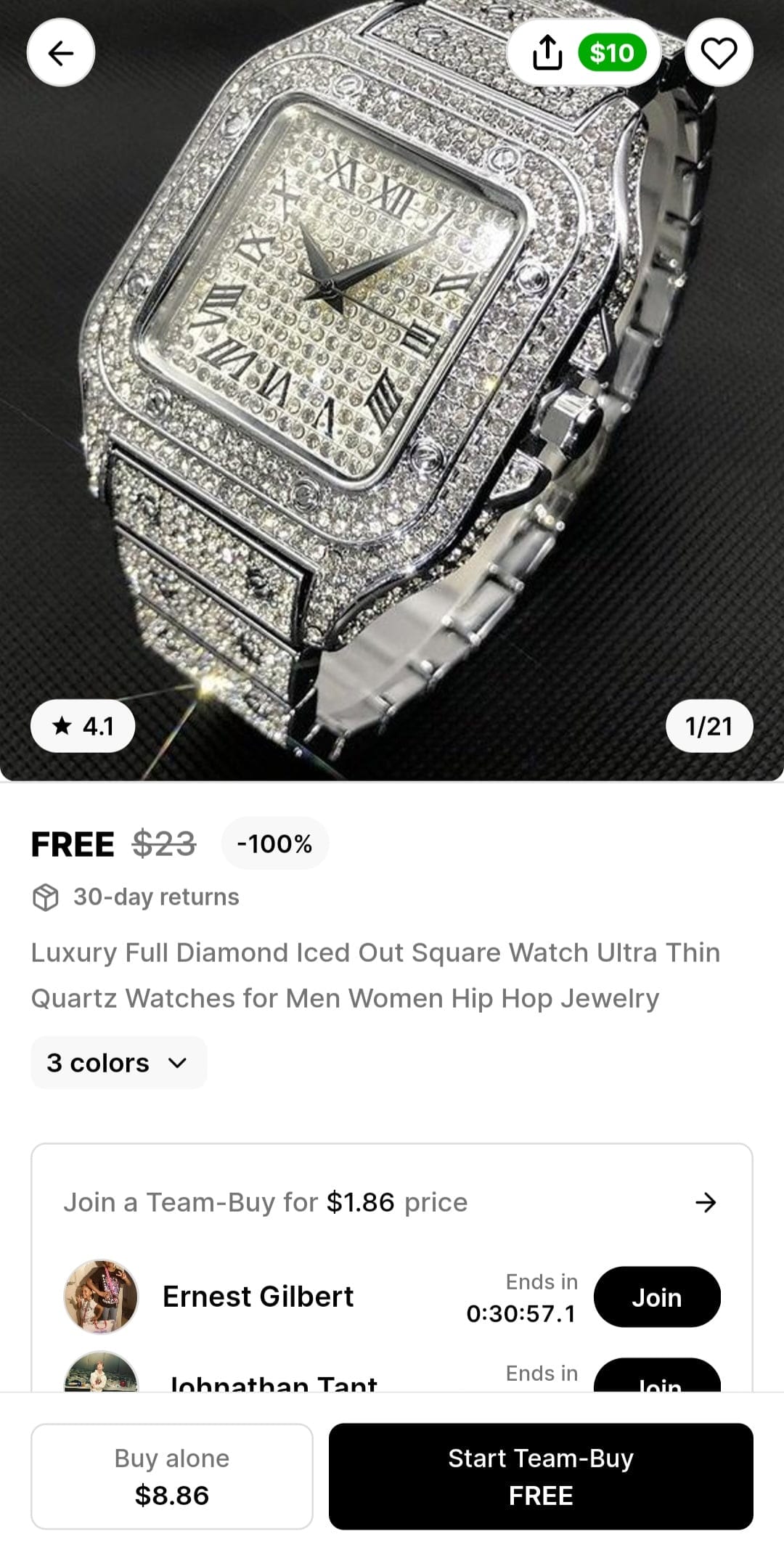Share the product for $10 reward
The image size is (784, 1550).
584,52
